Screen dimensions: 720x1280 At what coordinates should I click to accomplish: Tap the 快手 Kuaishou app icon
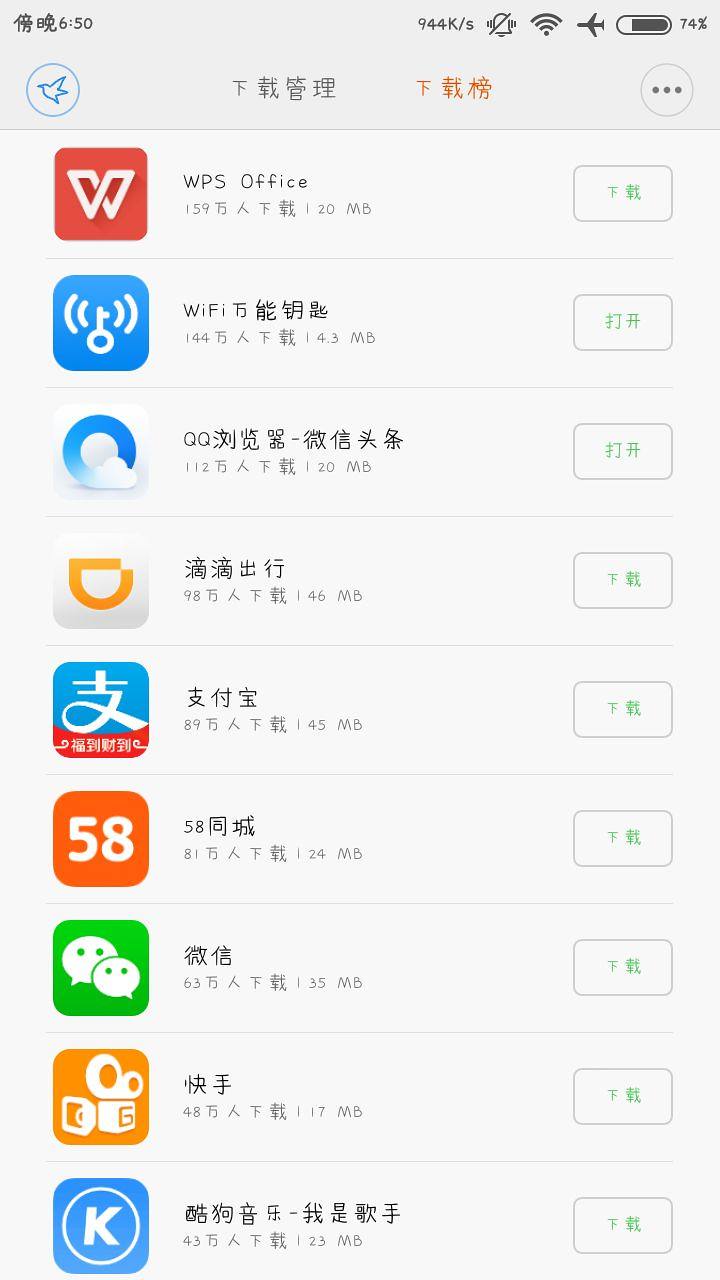(x=100, y=1096)
